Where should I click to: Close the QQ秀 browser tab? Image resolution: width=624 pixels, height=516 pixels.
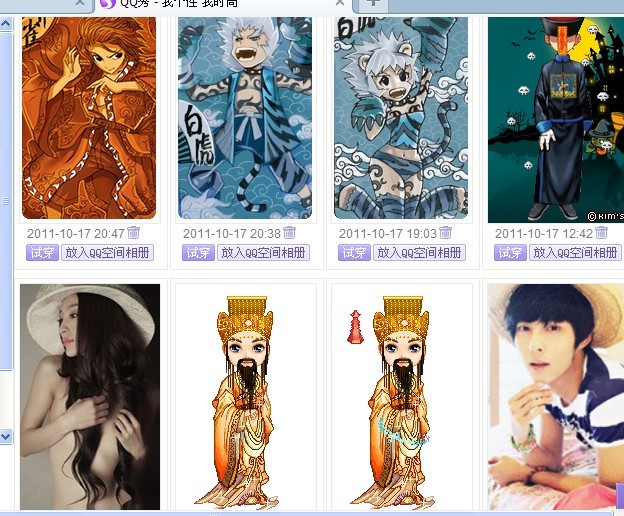pos(341,3)
